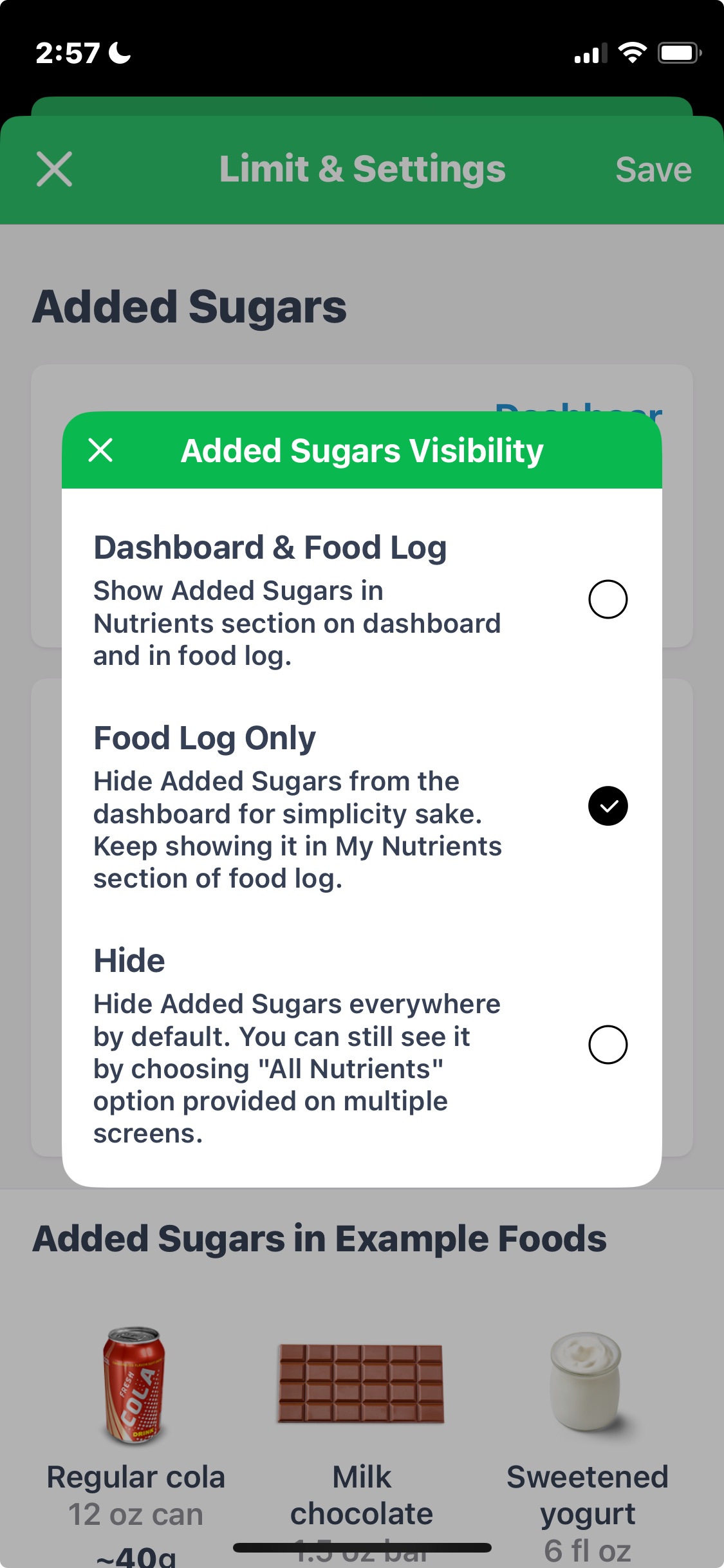Close the Added Sugars Visibility dialog

point(100,450)
